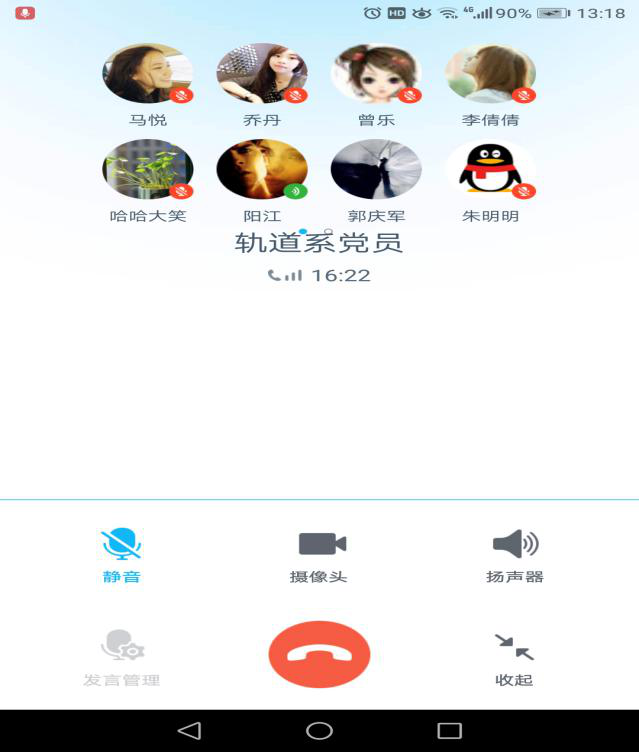Viewport: 639px width, 752px height.
Task: Tap 朱明明's penguin avatar
Action: [490, 169]
